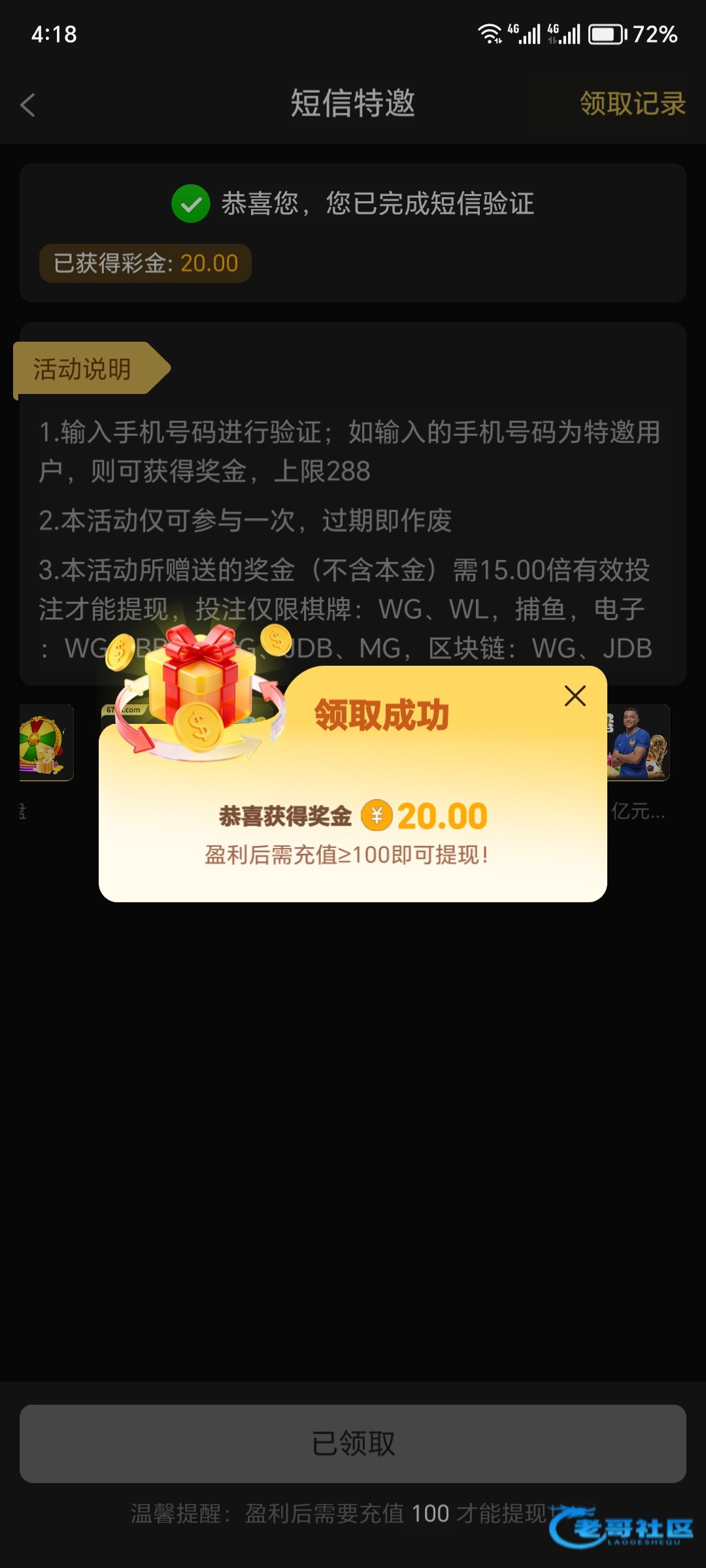Open 领取记录 claim history
This screenshot has height=1568, width=706.
coord(632,103)
